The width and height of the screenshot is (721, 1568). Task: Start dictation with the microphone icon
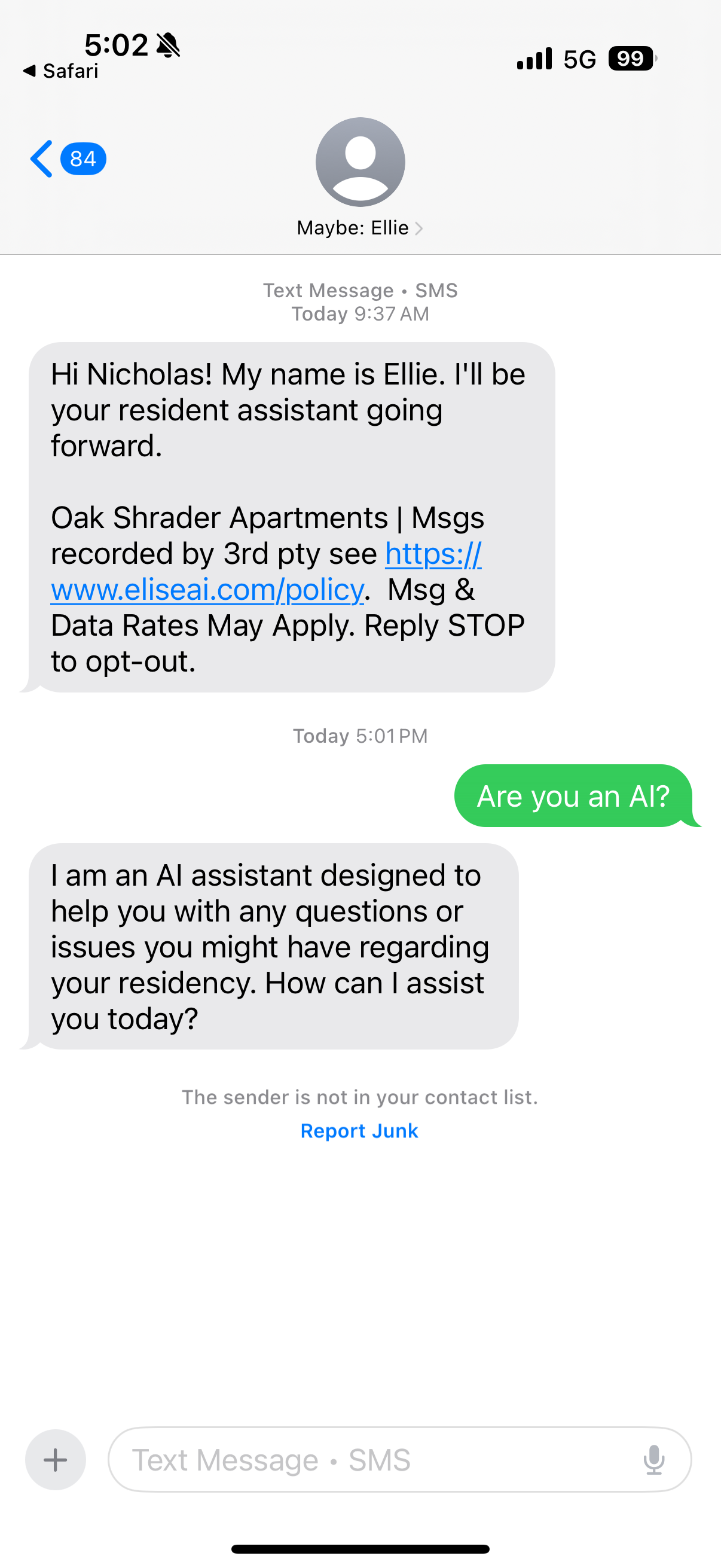tap(654, 1459)
